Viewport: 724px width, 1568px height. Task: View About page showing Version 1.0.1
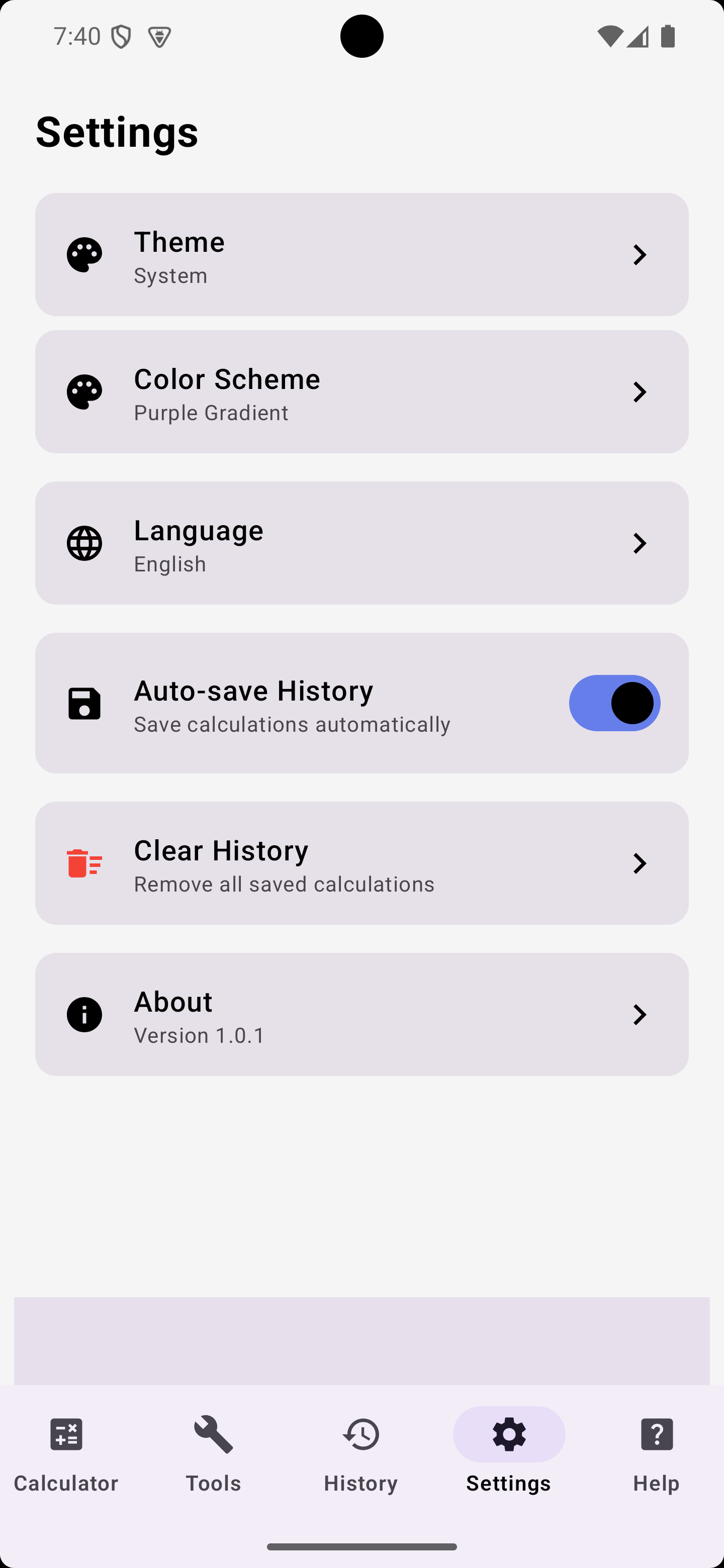[x=361, y=1014]
